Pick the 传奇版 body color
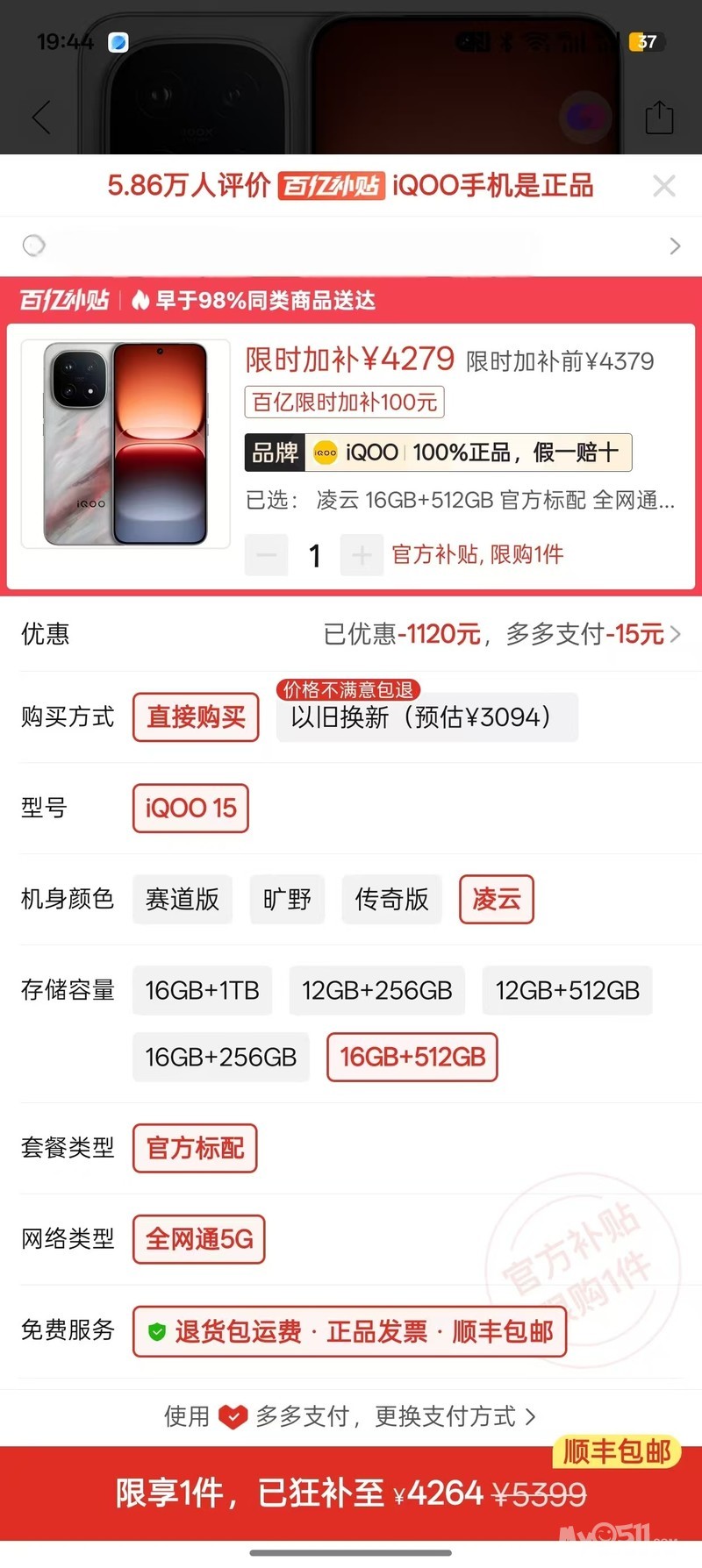This screenshot has height=1568, width=702. coord(391,899)
